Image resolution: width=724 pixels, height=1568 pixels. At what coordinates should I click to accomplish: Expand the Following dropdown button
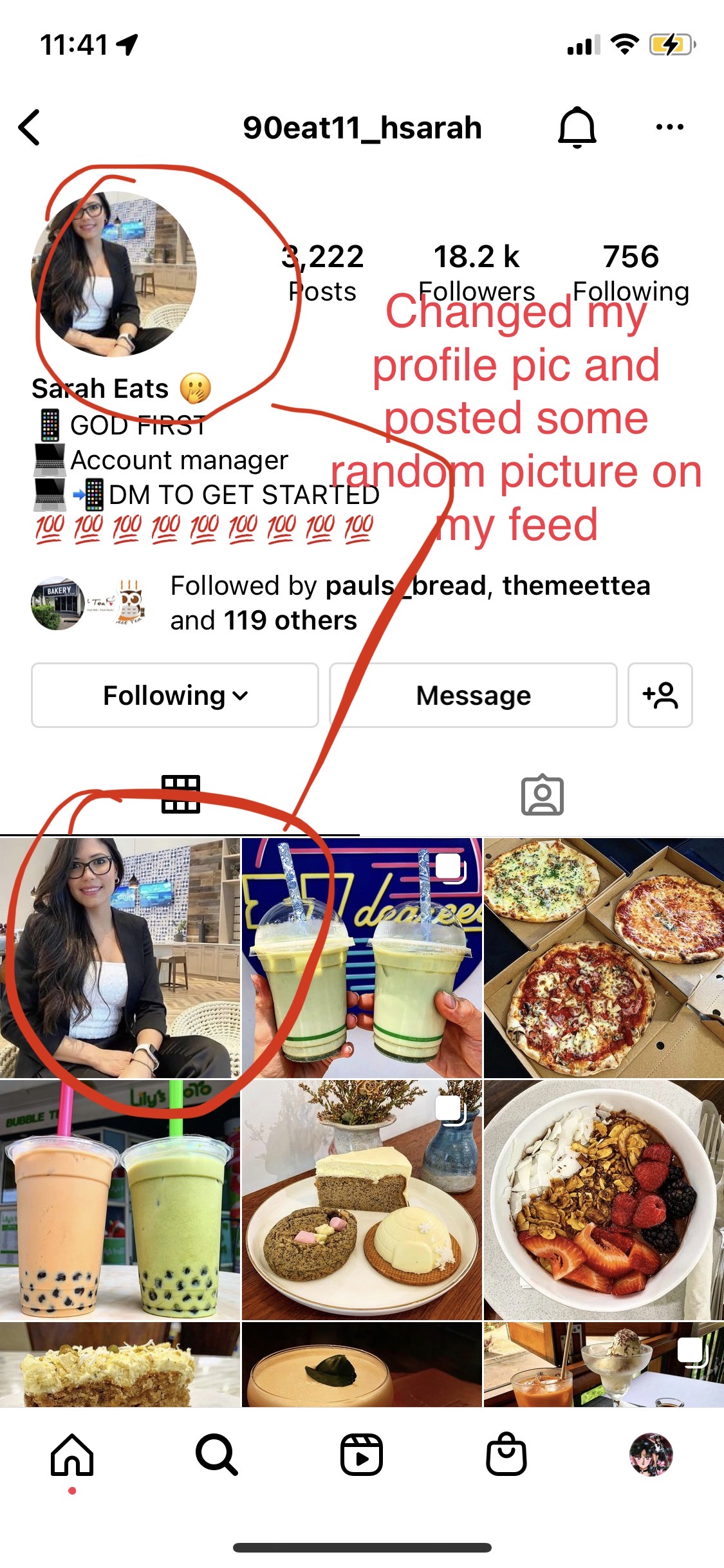pyautogui.click(x=175, y=695)
